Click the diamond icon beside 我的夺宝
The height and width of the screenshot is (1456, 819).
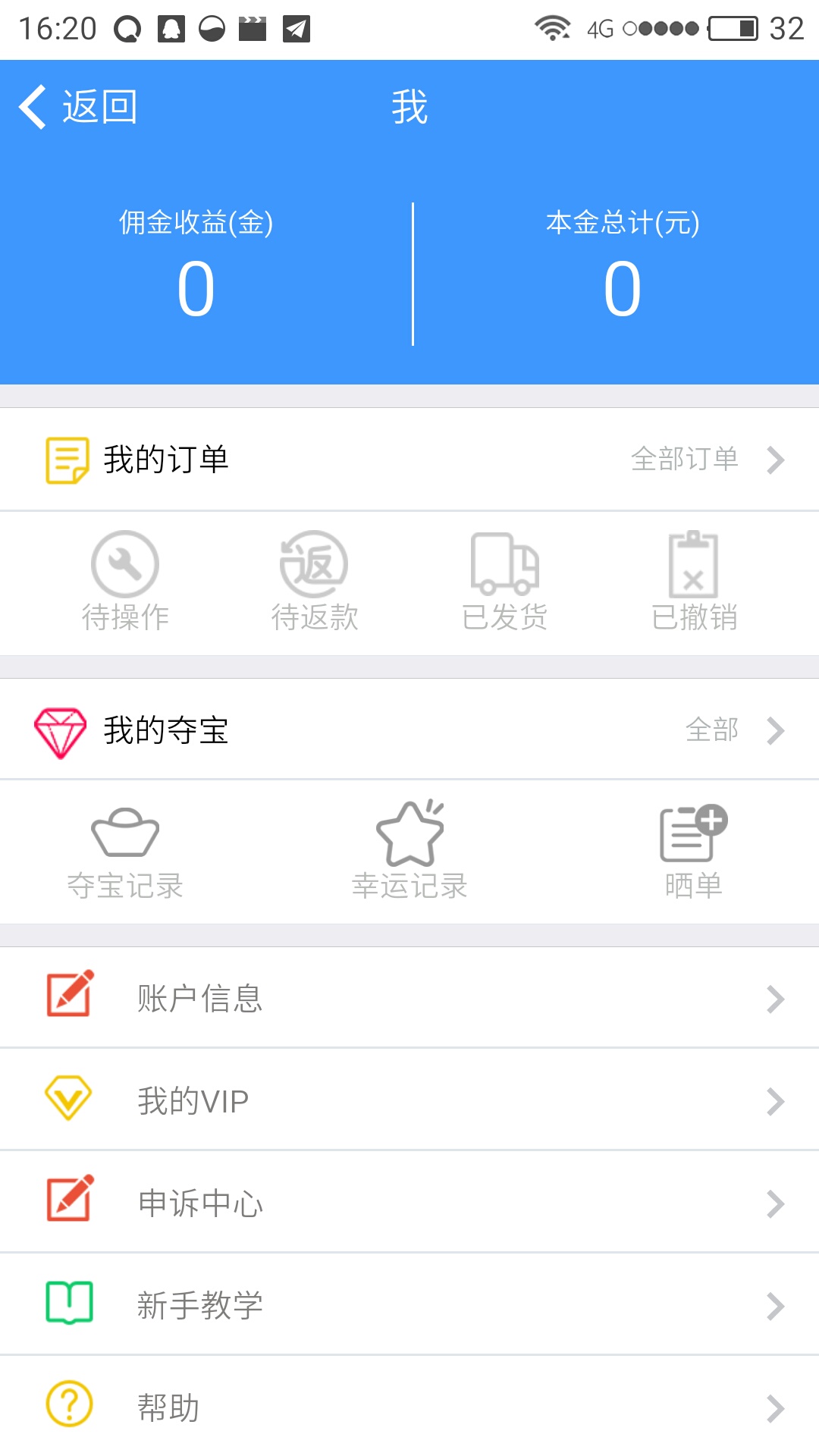pos(61,730)
